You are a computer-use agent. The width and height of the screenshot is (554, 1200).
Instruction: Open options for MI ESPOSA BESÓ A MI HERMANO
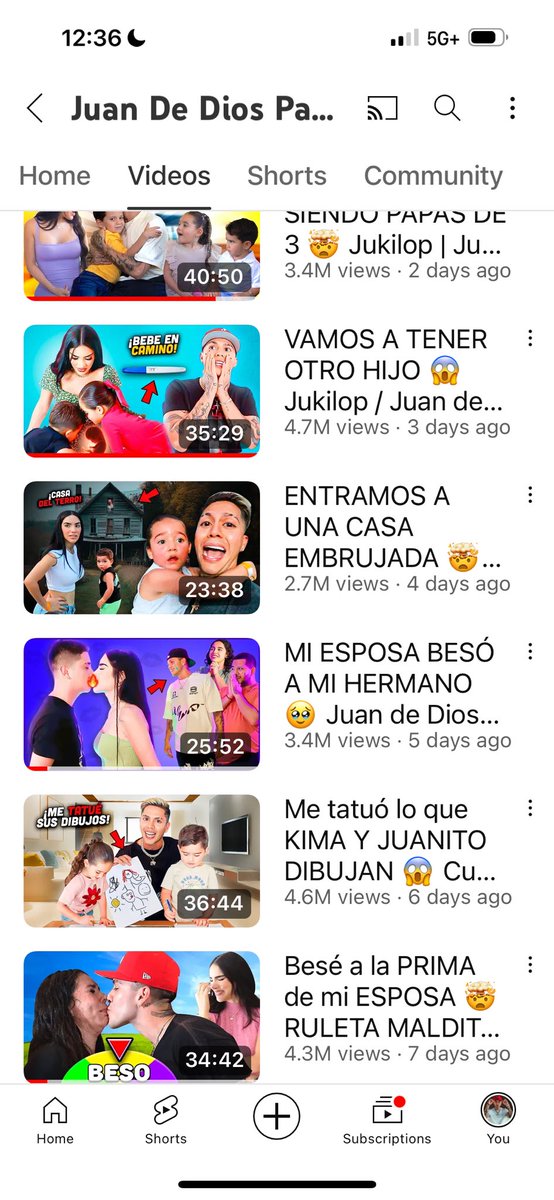point(530,652)
